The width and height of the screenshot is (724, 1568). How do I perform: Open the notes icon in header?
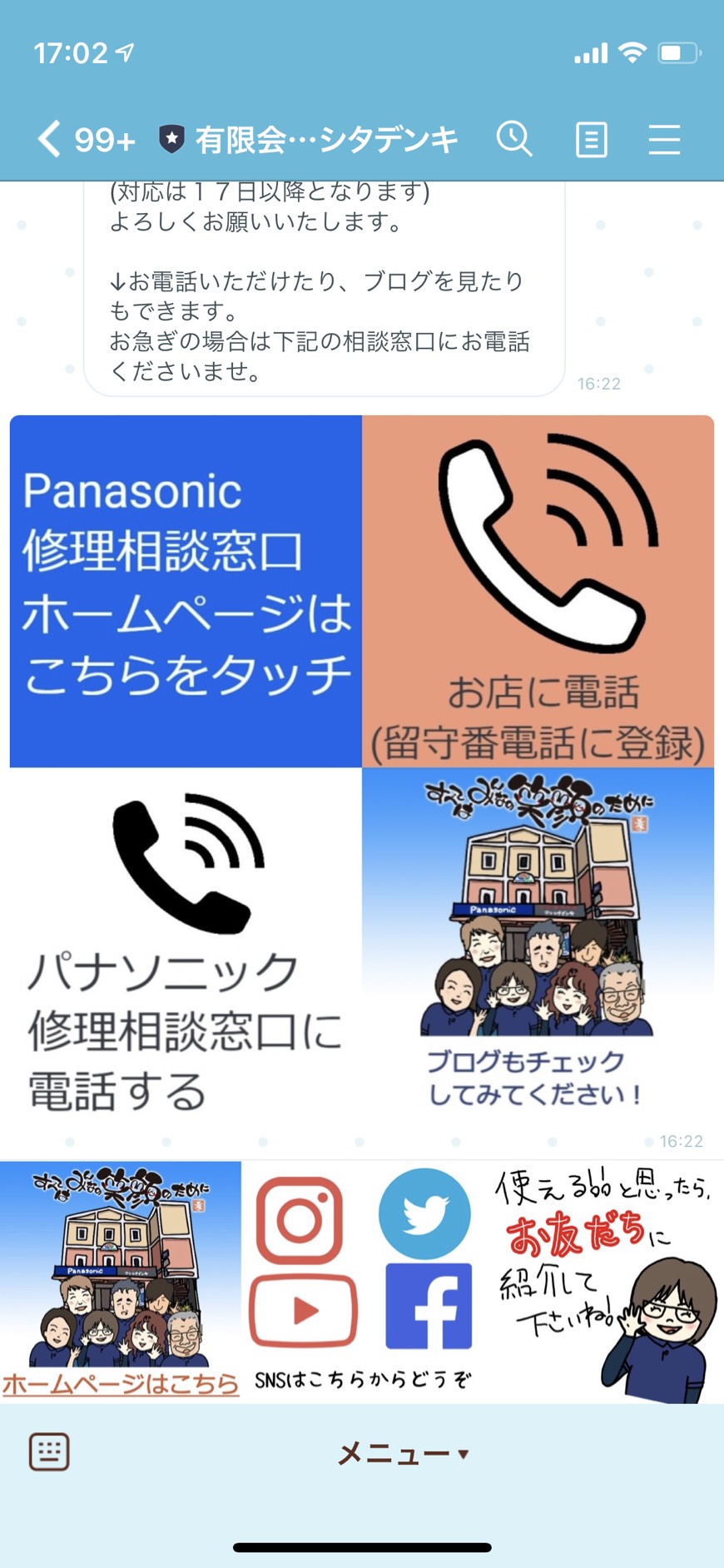tap(591, 139)
